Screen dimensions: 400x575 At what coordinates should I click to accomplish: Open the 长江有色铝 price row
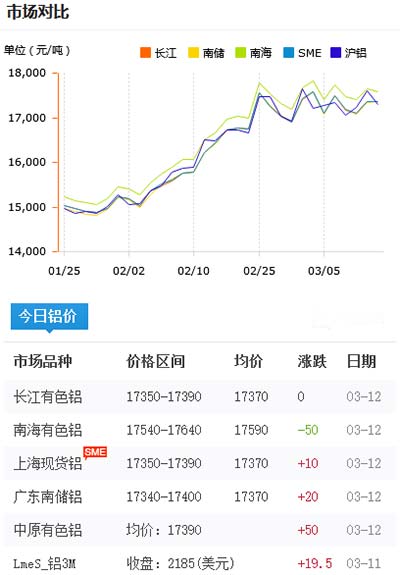pyautogui.click(x=200, y=396)
